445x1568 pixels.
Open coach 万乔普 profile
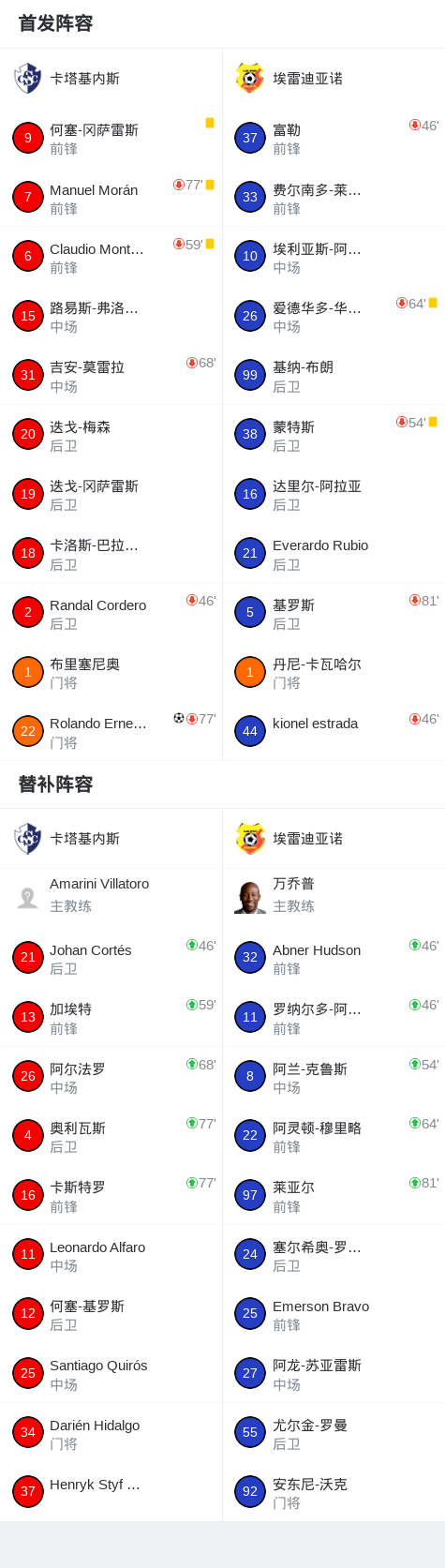click(334, 897)
